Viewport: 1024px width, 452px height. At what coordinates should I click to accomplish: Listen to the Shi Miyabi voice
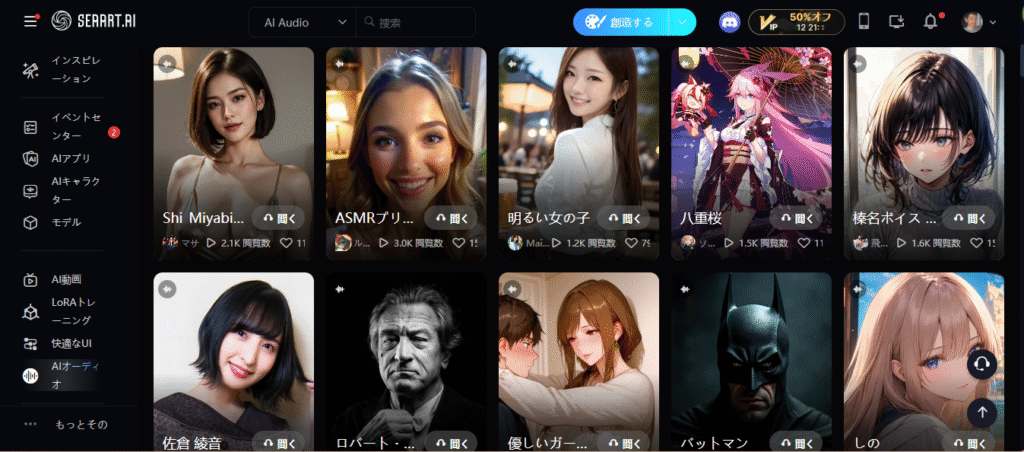279,217
